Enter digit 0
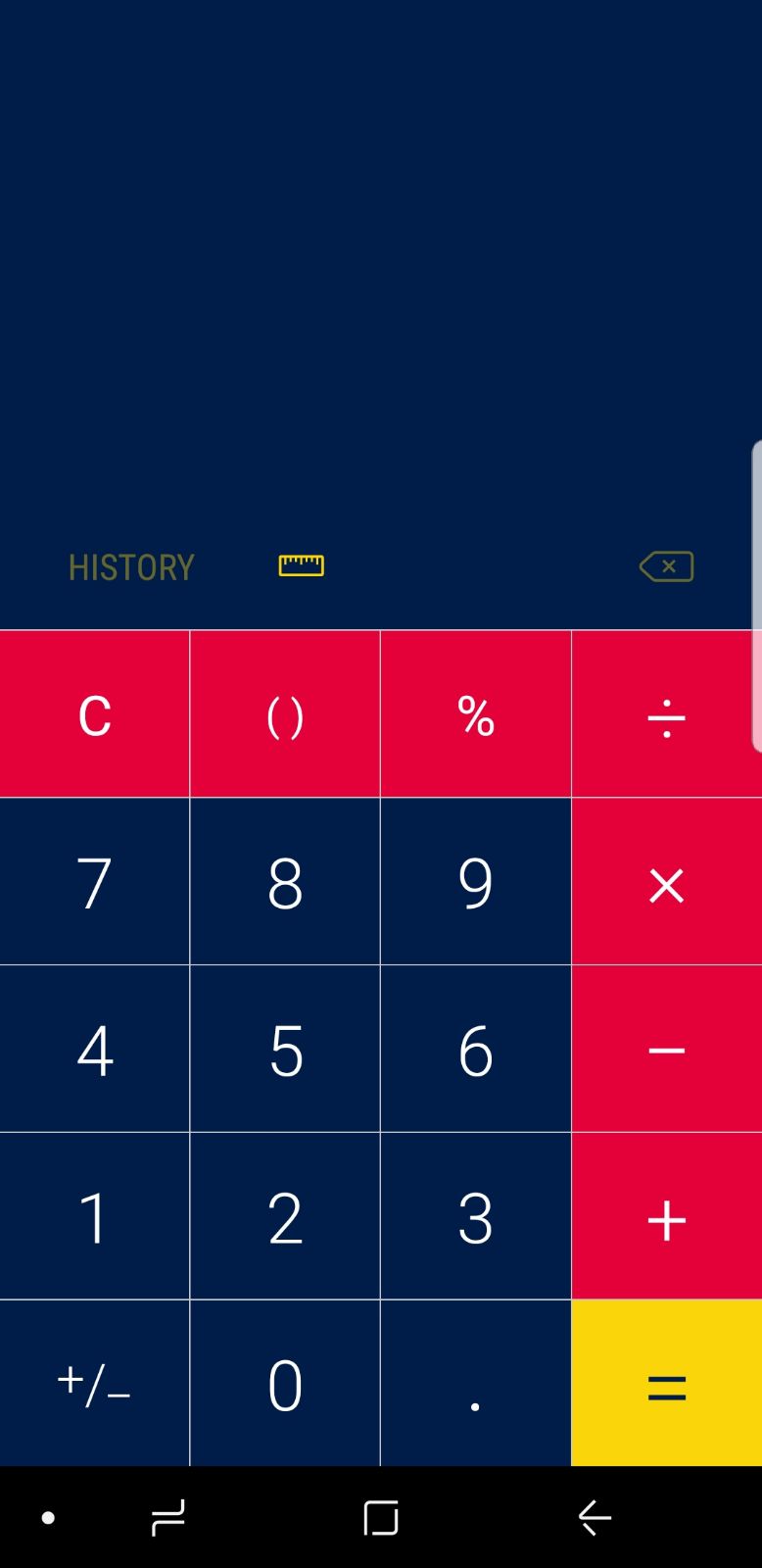The height and width of the screenshot is (1568, 762). pos(285,1384)
